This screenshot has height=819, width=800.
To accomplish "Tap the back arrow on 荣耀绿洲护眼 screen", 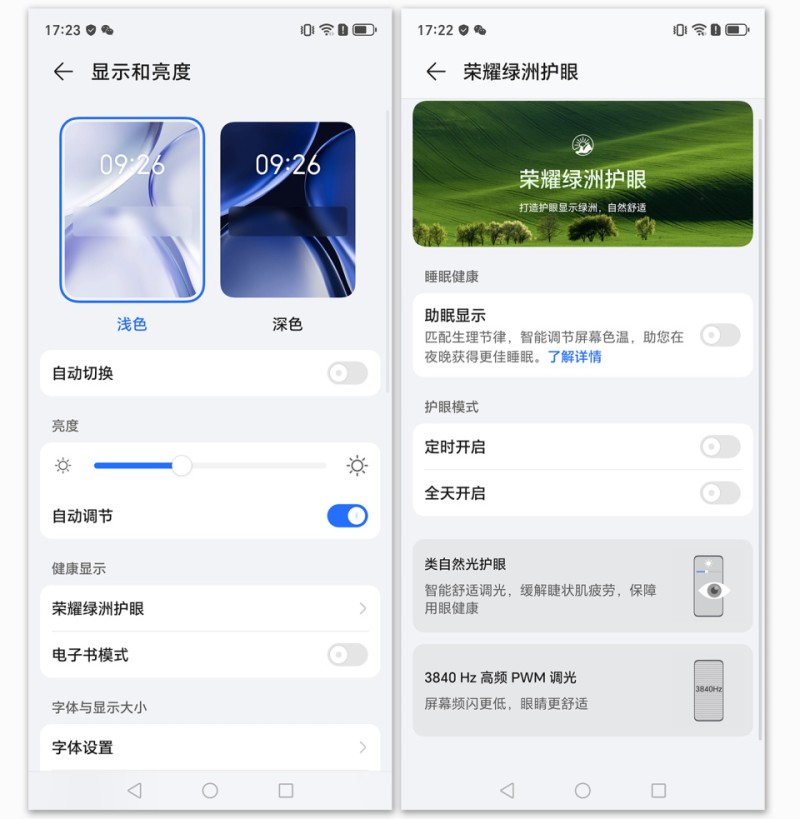I will pyautogui.click(x=435, y=72).
